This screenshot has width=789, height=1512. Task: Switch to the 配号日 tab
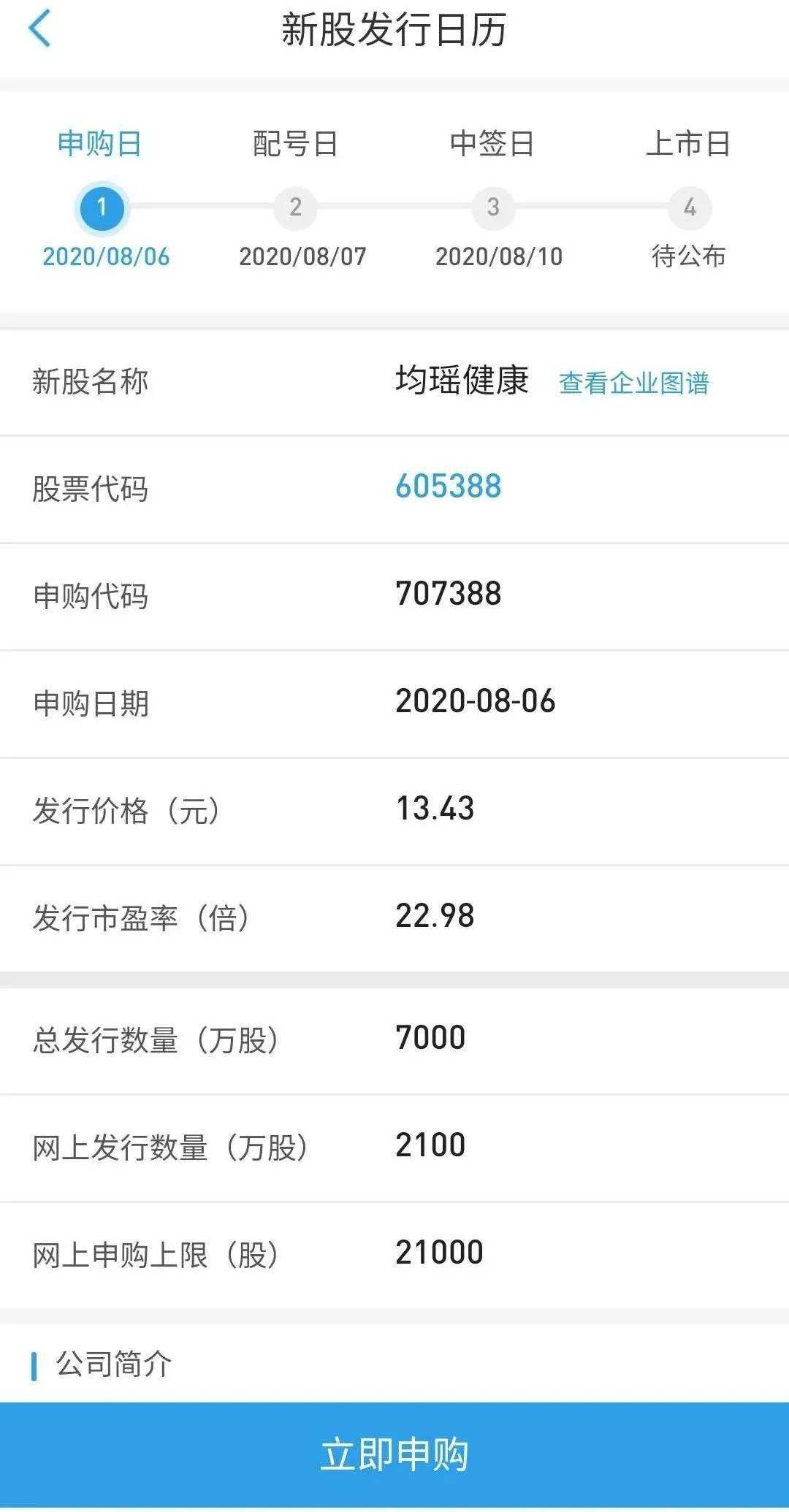pyautogui.click(x=295, y=145)
